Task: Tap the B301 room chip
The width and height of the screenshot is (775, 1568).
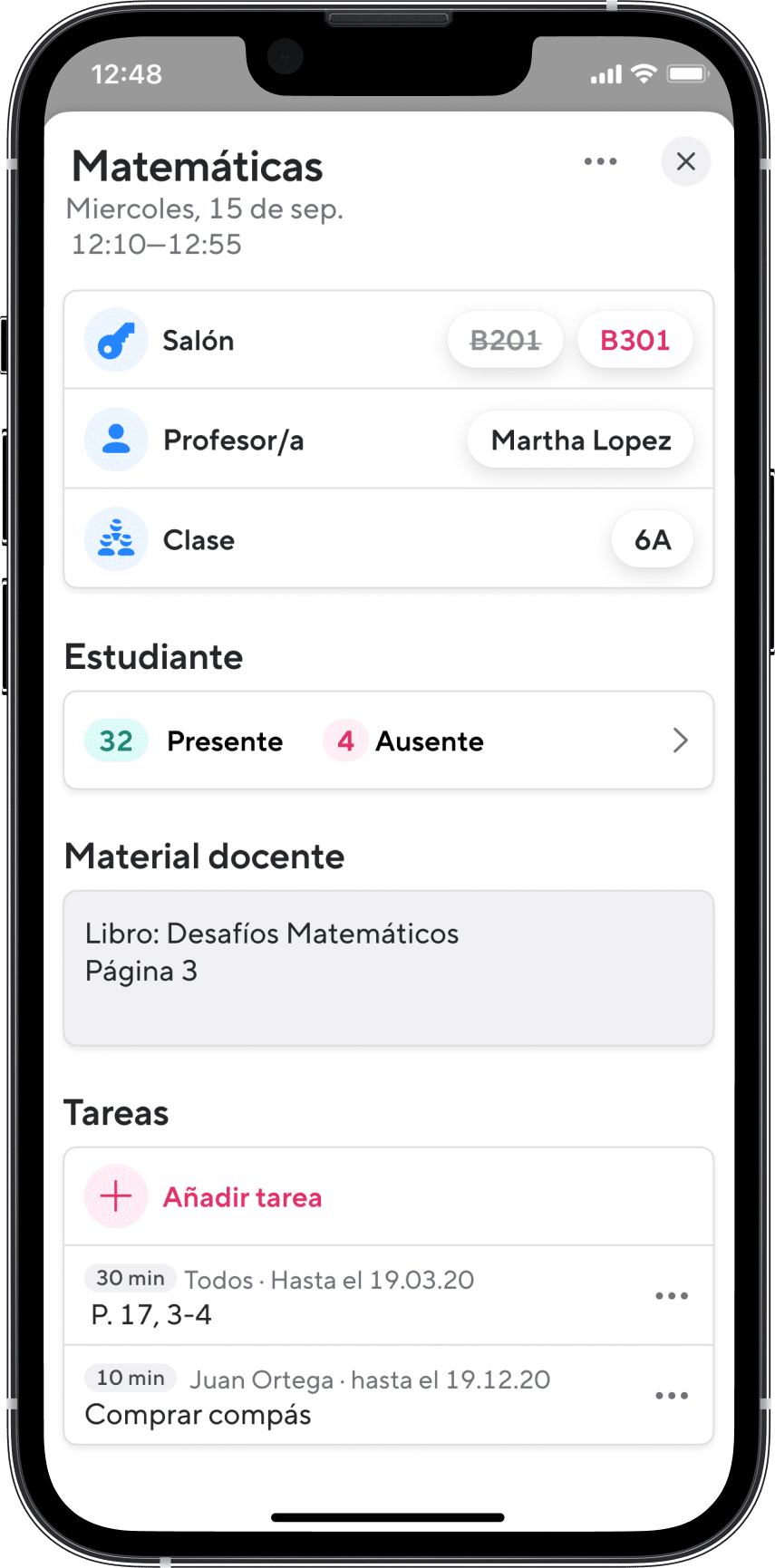Action: [635, 341]
